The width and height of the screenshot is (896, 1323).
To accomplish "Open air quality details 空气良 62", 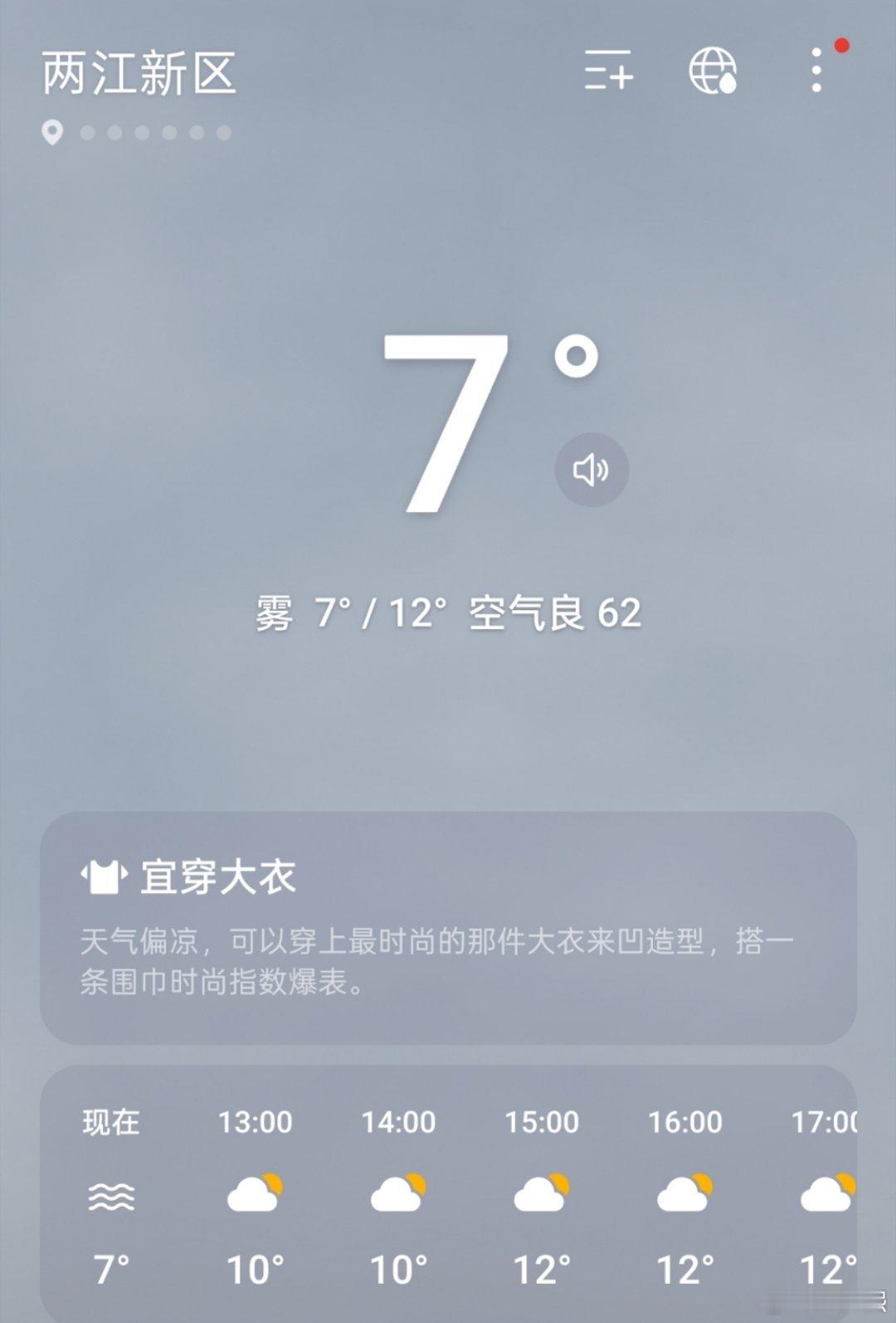I will tap(552, 613).
